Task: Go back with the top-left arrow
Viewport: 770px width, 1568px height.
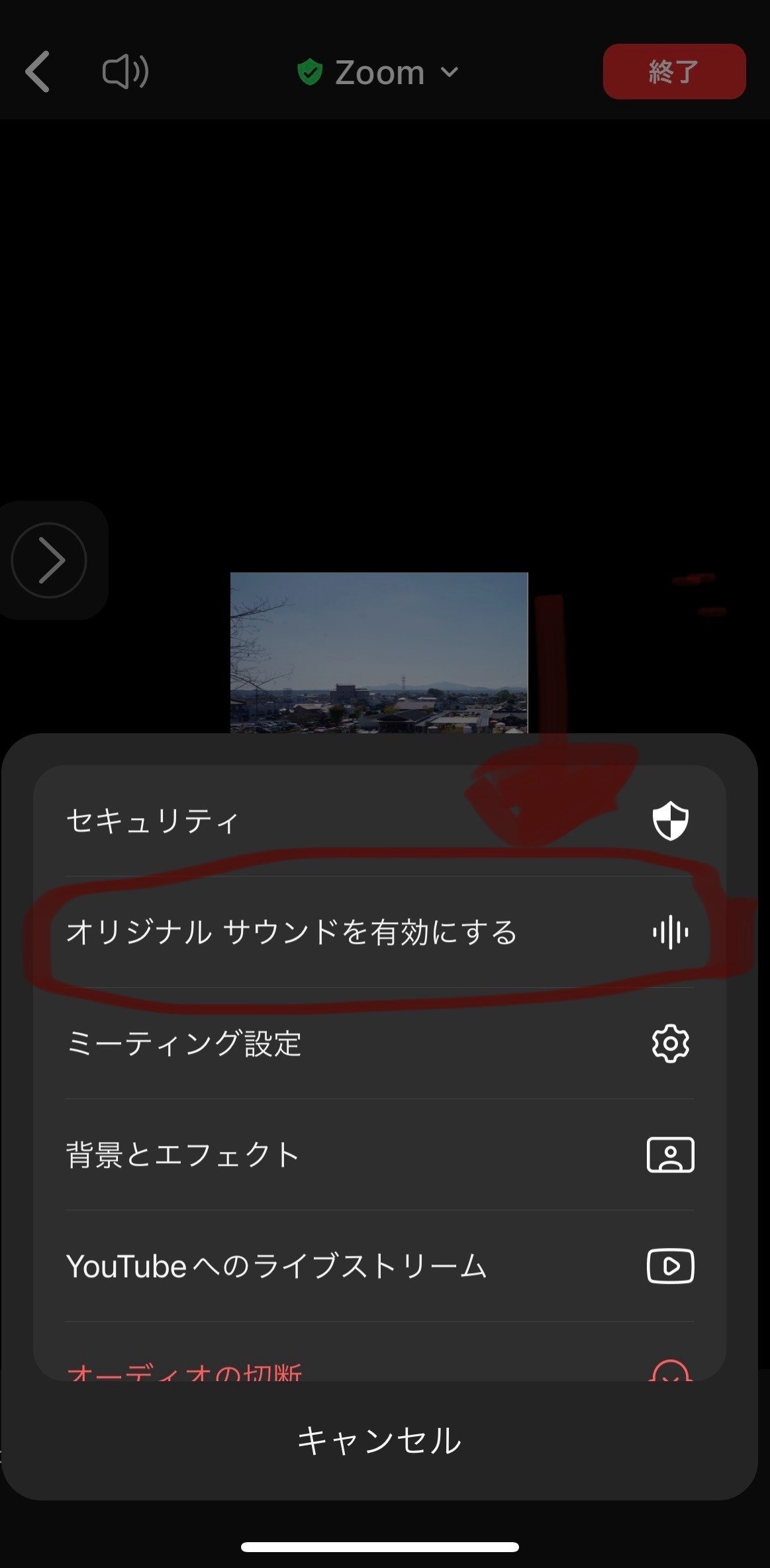Action: [38, 72]
